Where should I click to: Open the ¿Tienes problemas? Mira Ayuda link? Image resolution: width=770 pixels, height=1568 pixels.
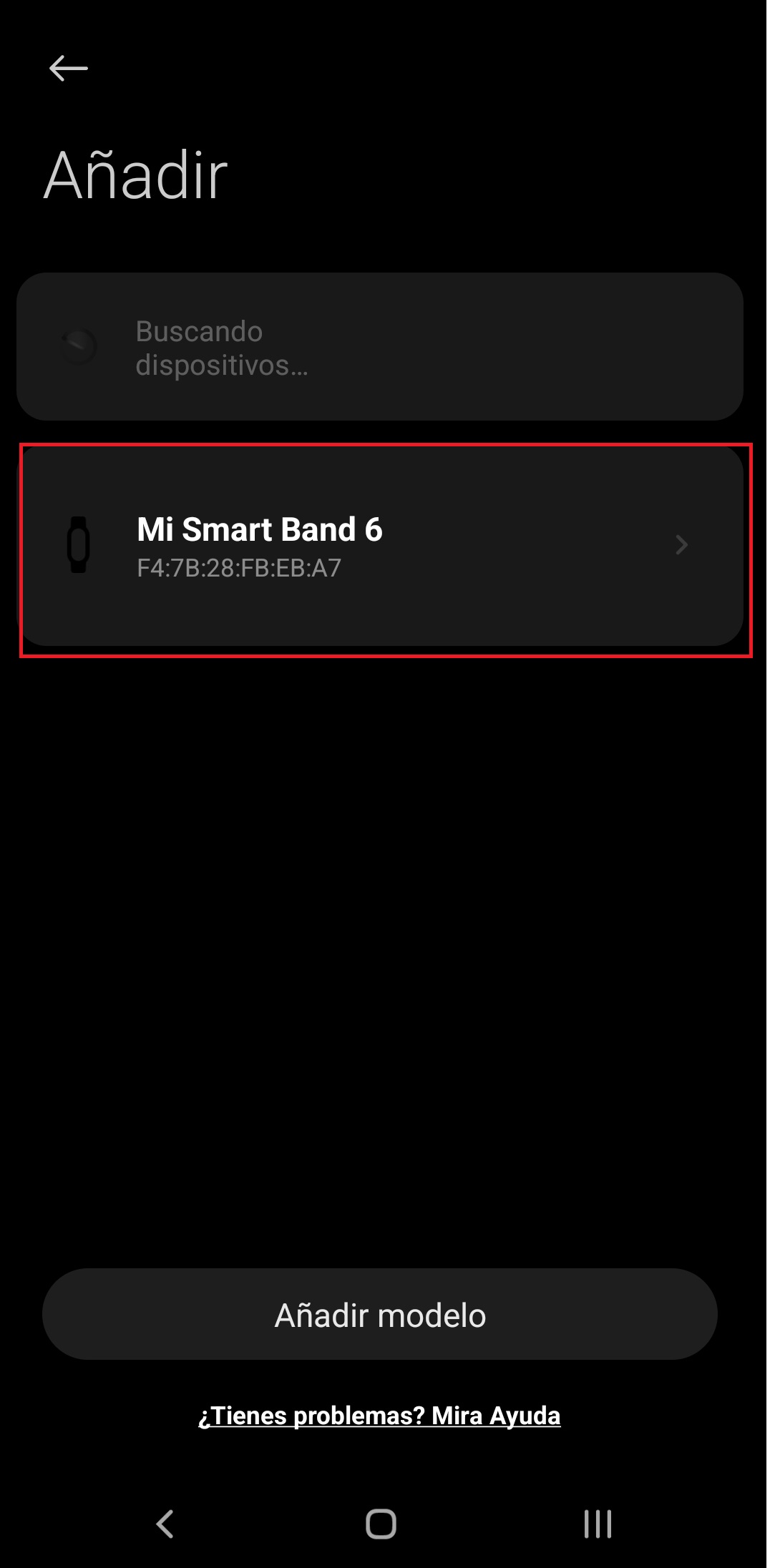[x=379, y=1416]
